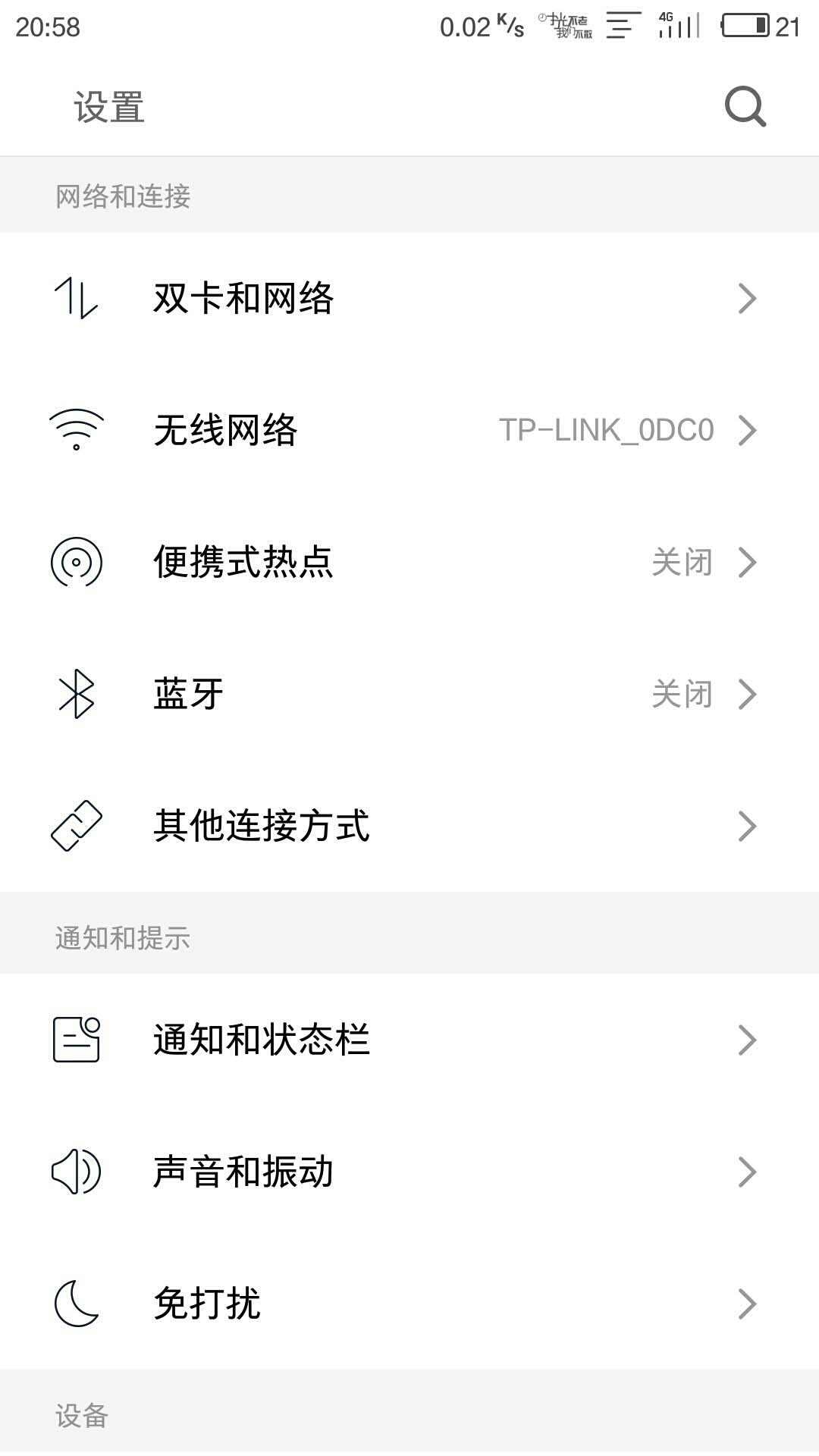Open 通知和状态栏 settings
819x1456 pixels.
click(409, 1040)
